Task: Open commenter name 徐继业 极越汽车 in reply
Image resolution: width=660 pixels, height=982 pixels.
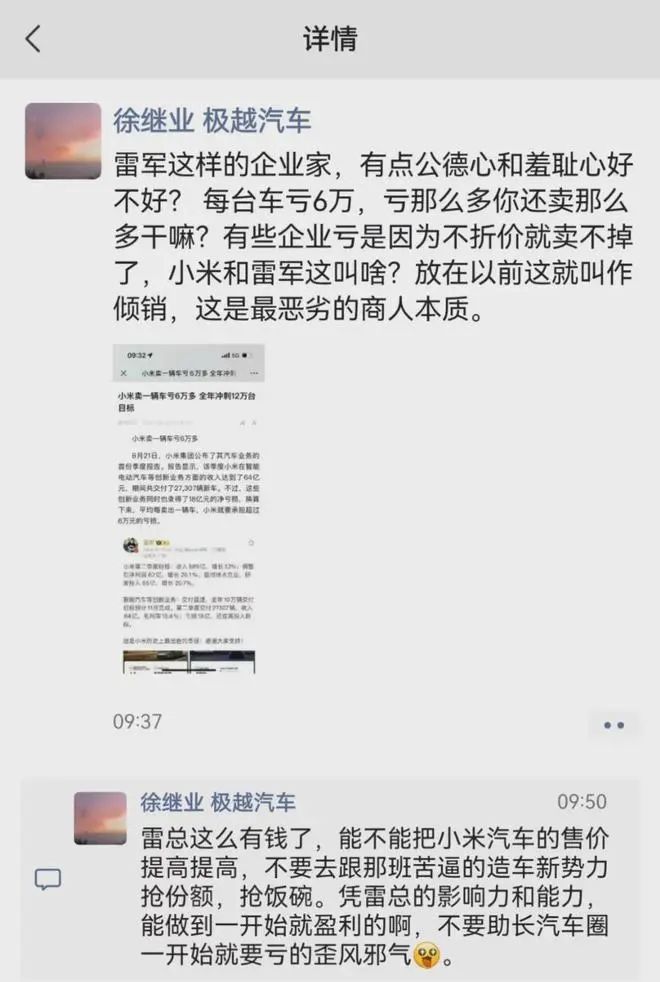Action: pos(217,802)
